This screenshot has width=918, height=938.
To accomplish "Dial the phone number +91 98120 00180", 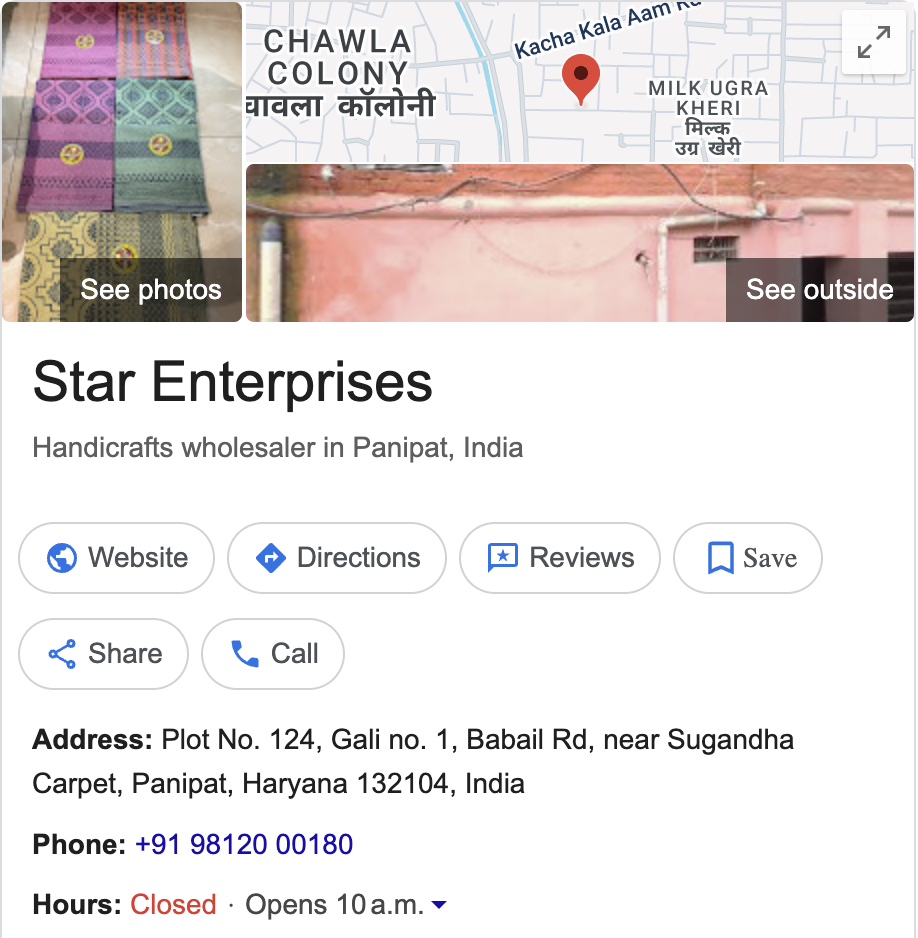I will point(244,845).
